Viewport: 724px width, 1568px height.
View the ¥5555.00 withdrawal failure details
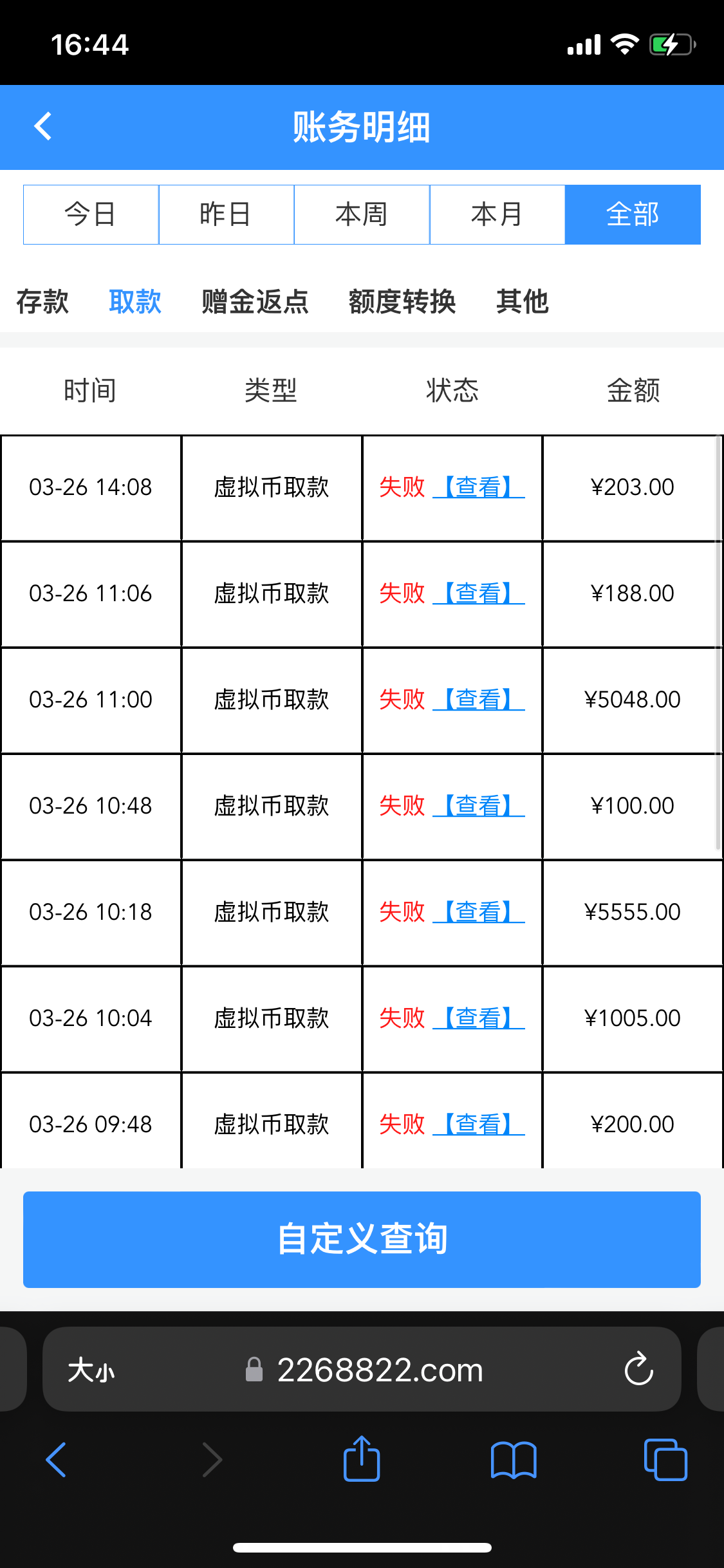478,912
